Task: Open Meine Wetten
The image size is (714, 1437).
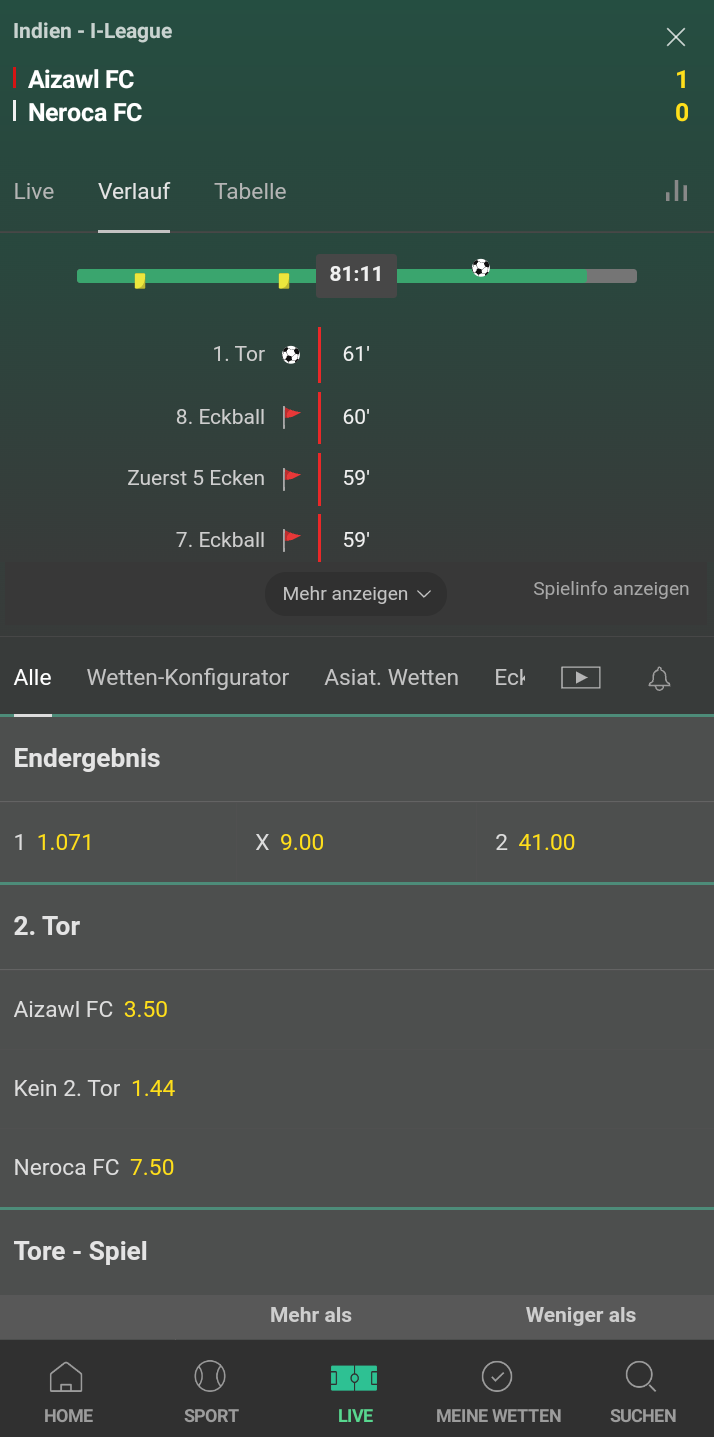Action: tap(498, 1392)
